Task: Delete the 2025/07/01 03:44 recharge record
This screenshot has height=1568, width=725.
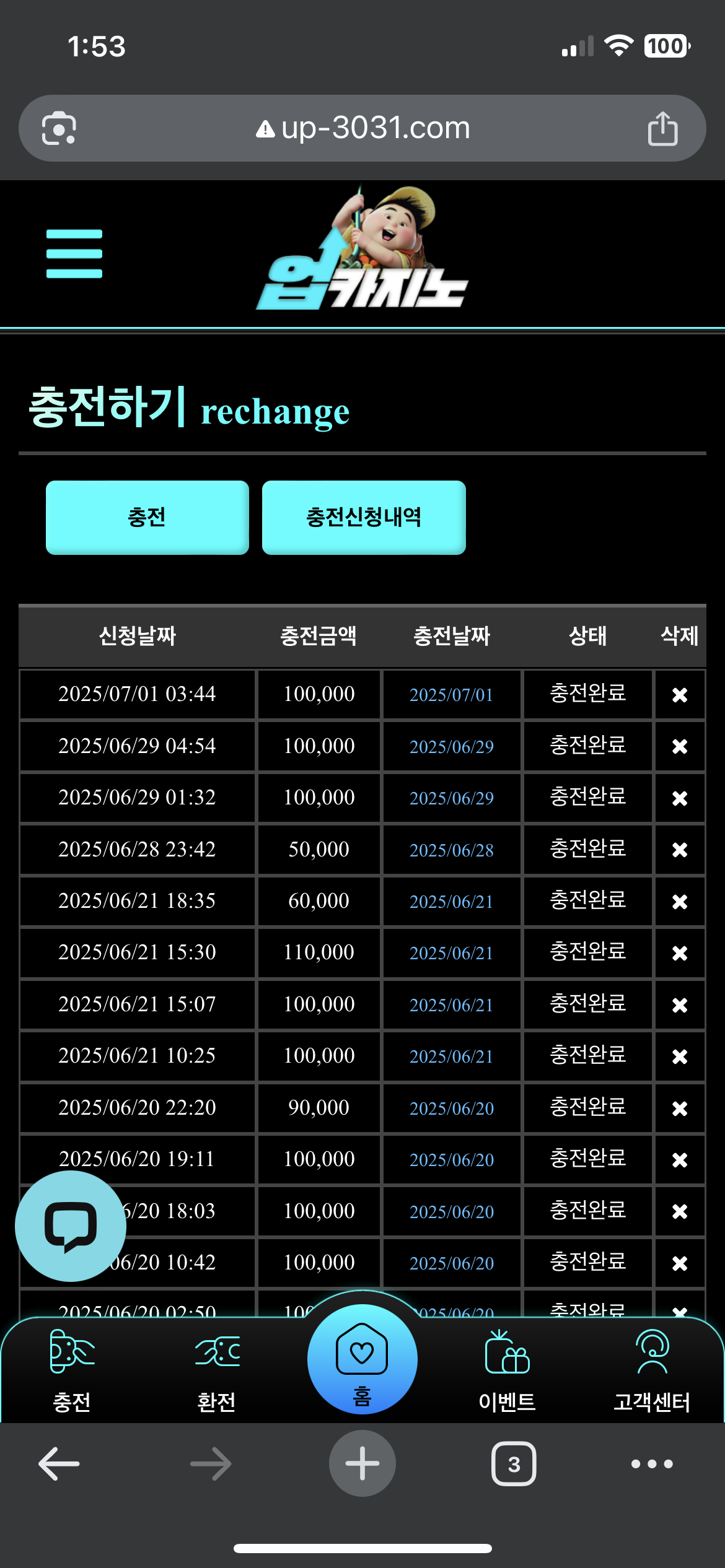Action: (x=680, y=695)
